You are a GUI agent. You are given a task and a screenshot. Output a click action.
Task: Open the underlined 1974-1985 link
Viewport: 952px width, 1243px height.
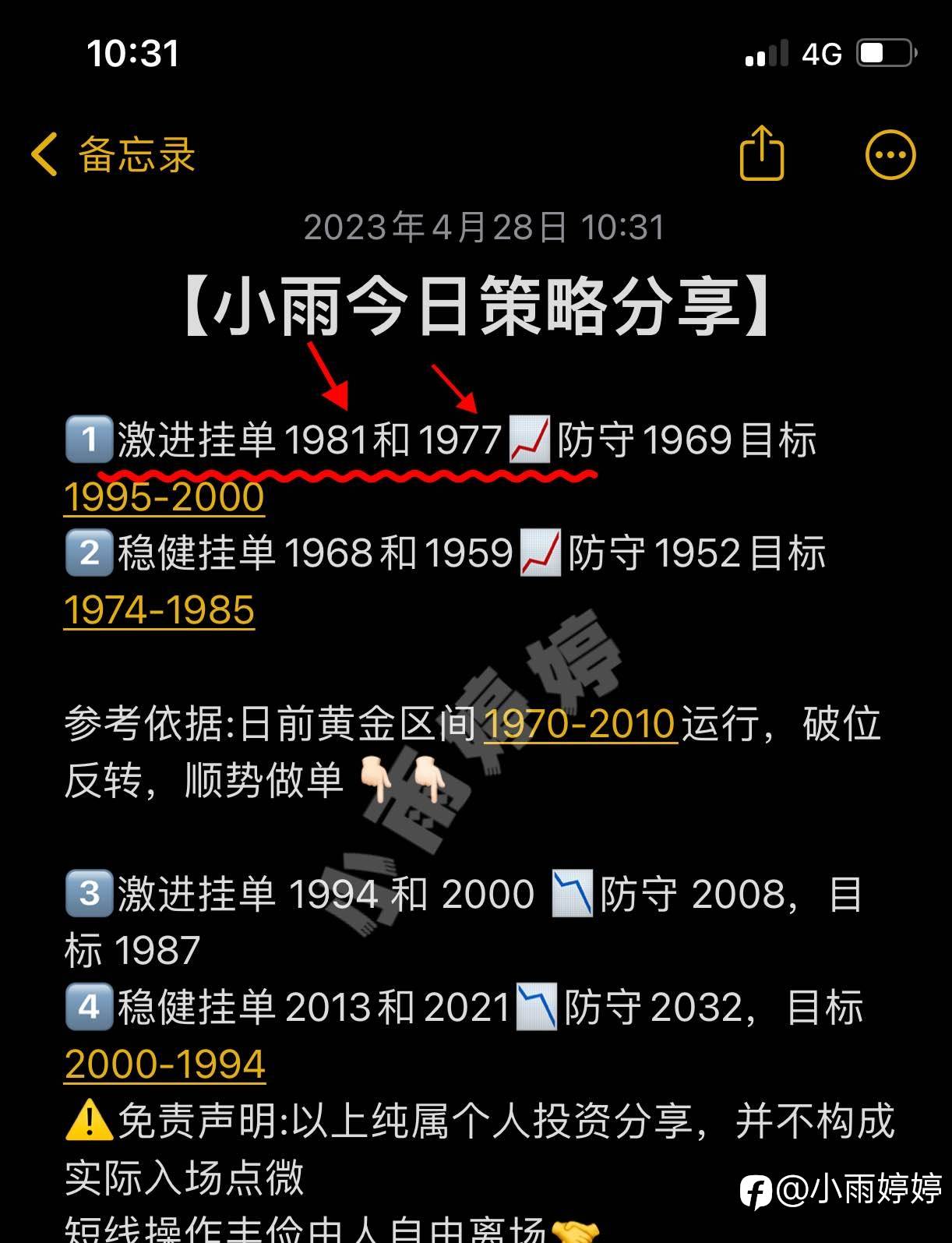click(x=159, y=610)
